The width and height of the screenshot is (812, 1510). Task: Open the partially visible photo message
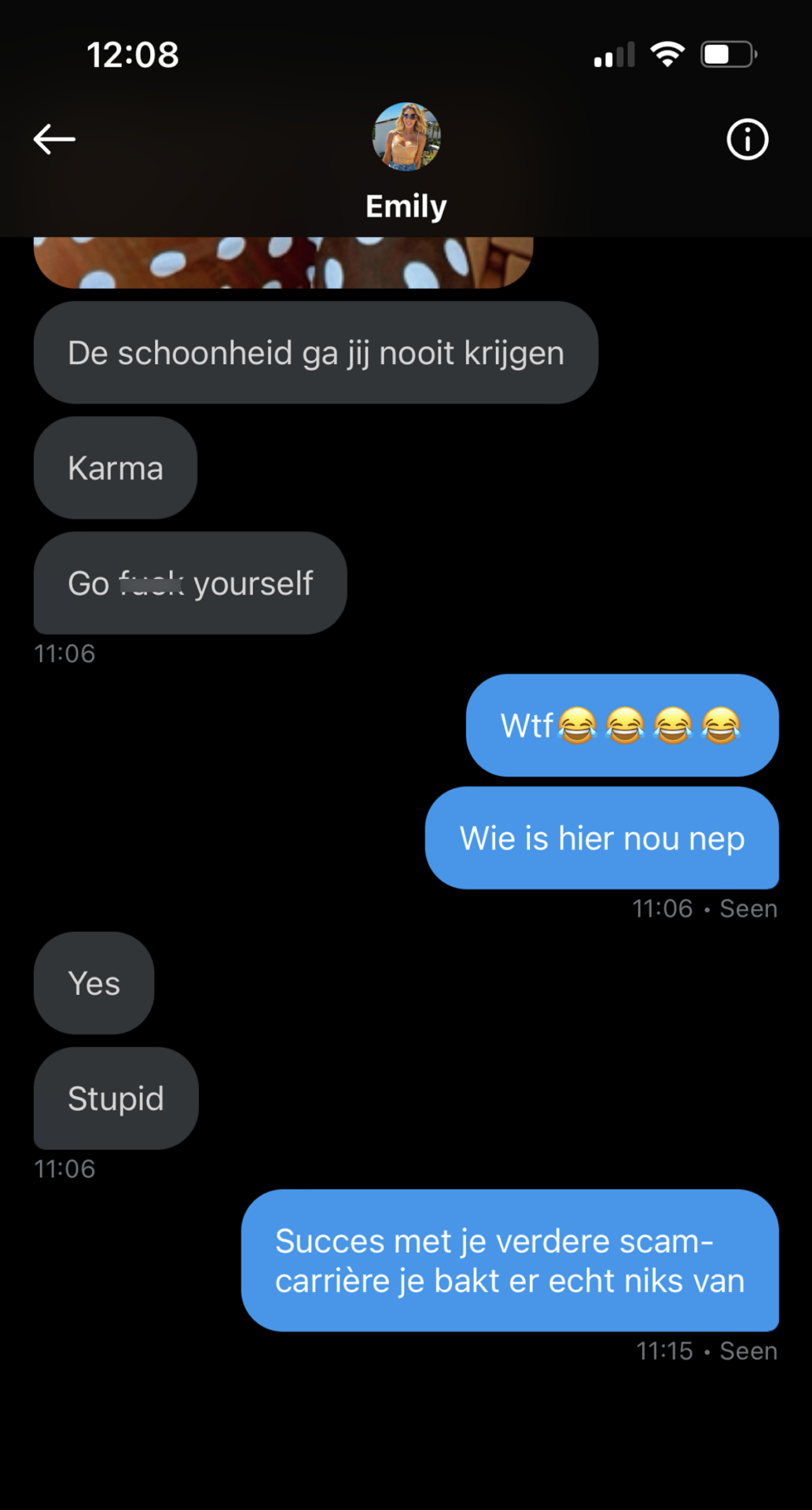[x=283, y=263]
